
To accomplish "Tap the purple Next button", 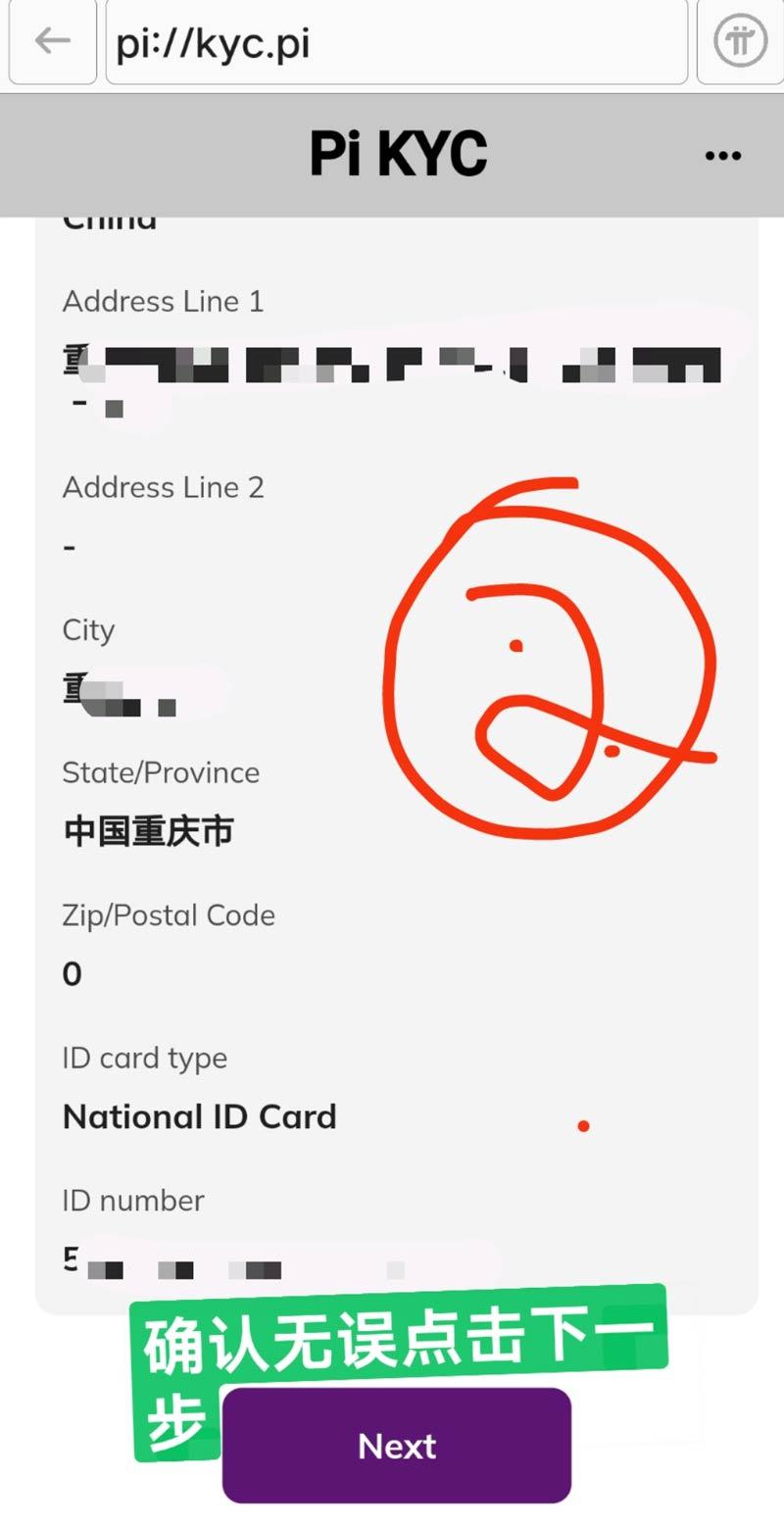I will (x=397, y=1446).
